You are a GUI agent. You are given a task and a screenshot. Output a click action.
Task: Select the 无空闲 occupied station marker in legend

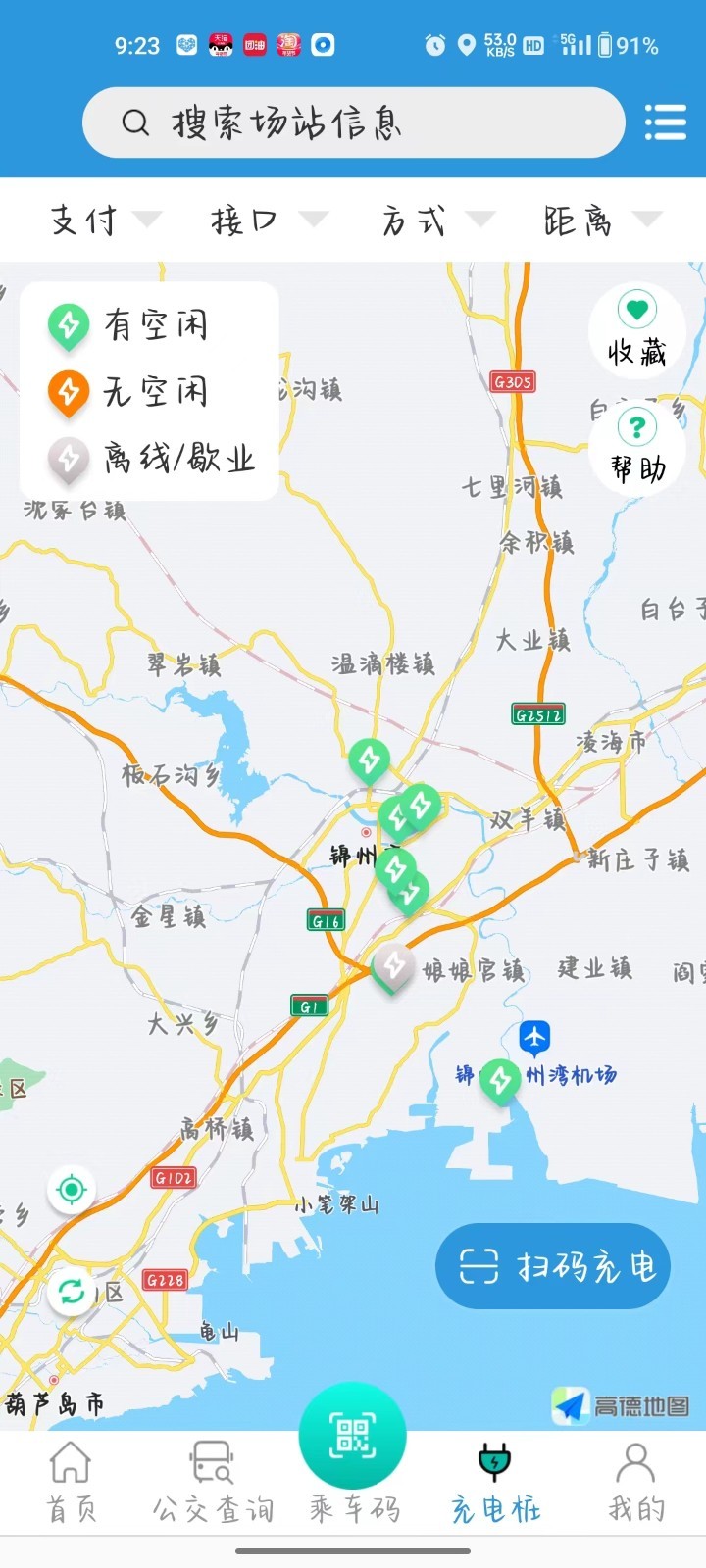[x=69, y=390]
